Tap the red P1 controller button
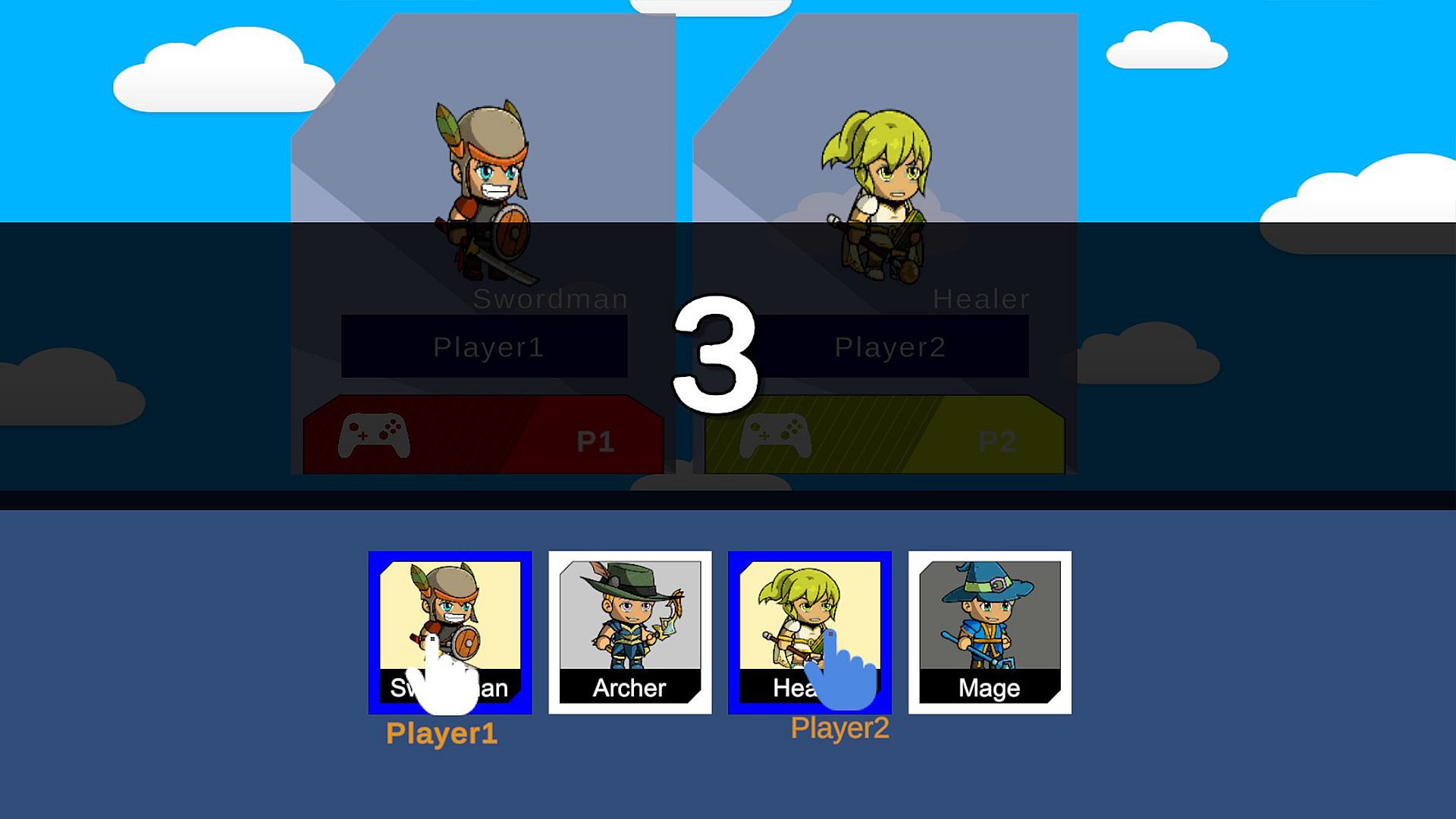 click(483, 436)
